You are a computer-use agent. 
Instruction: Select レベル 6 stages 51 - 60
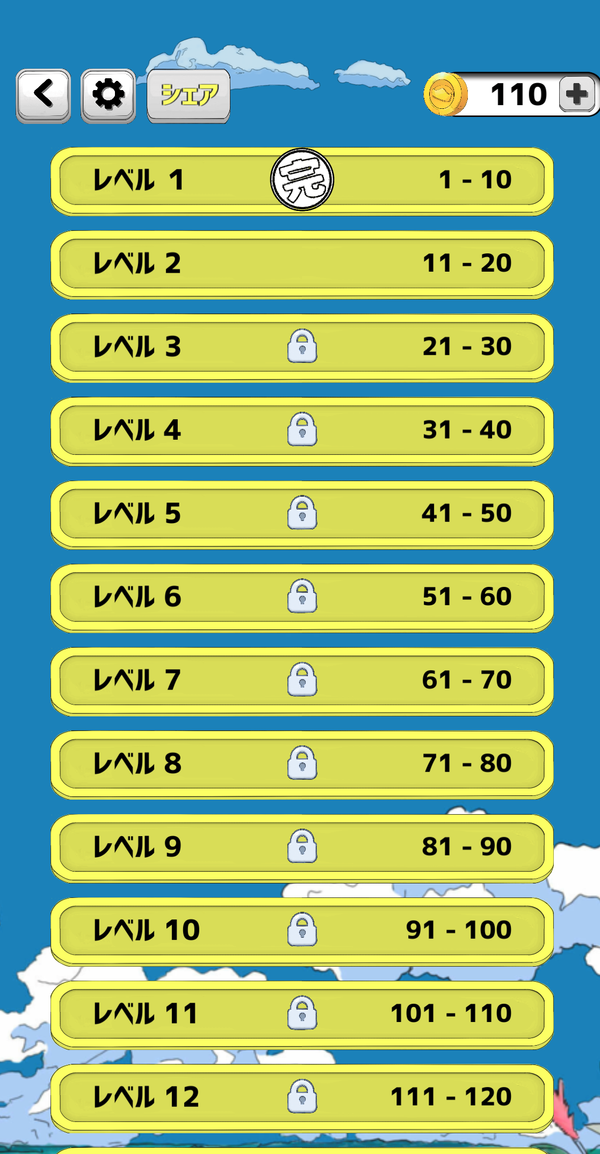(302, 597)
